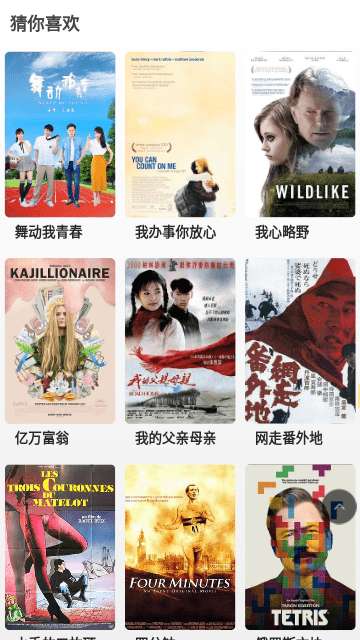Tap the 网走番外地 movie poster

pyautogui.click(x=300, y=341)
